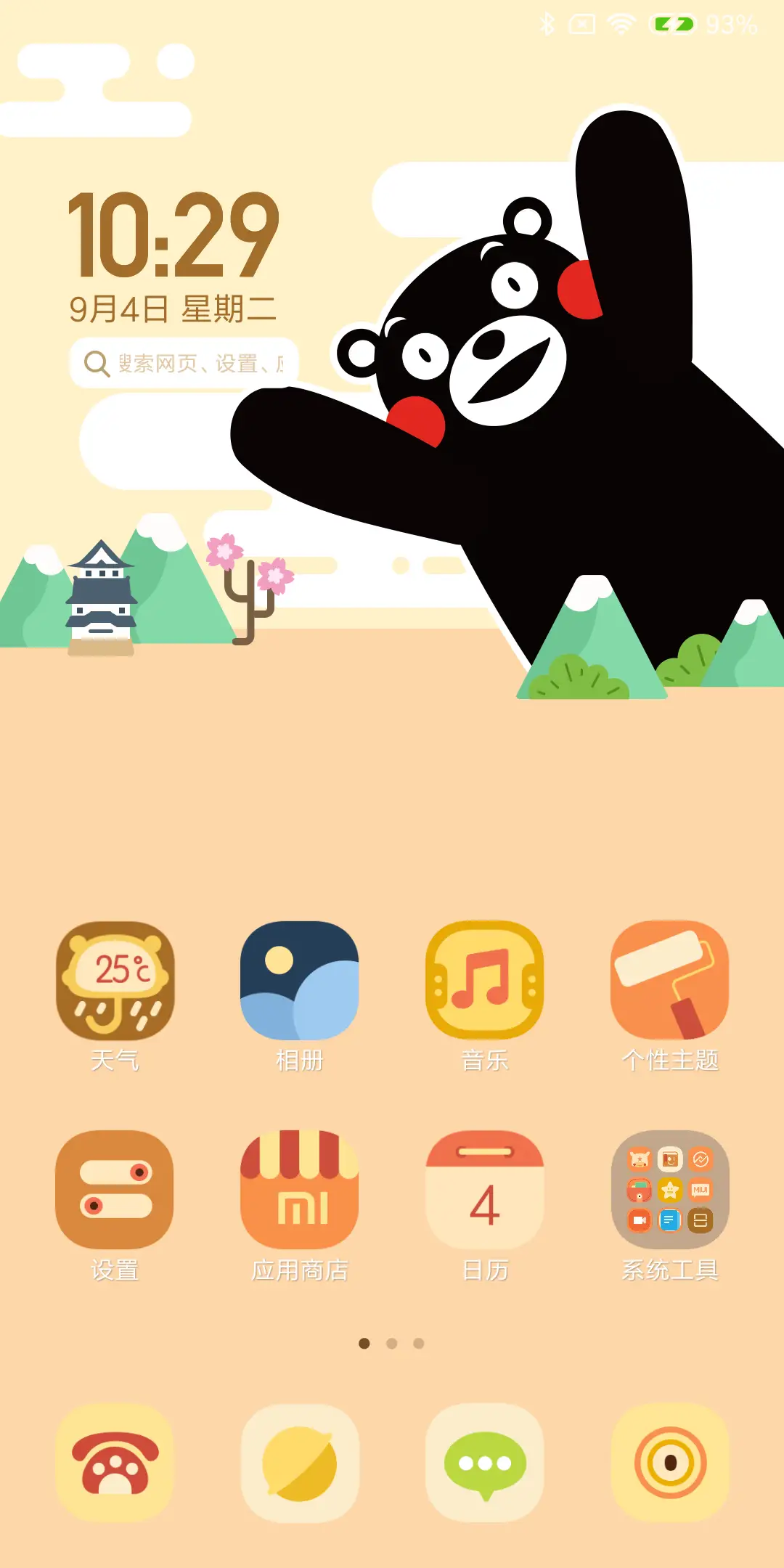
Task: Launch the 相册 gallery app
Action: tap(299, 980)
